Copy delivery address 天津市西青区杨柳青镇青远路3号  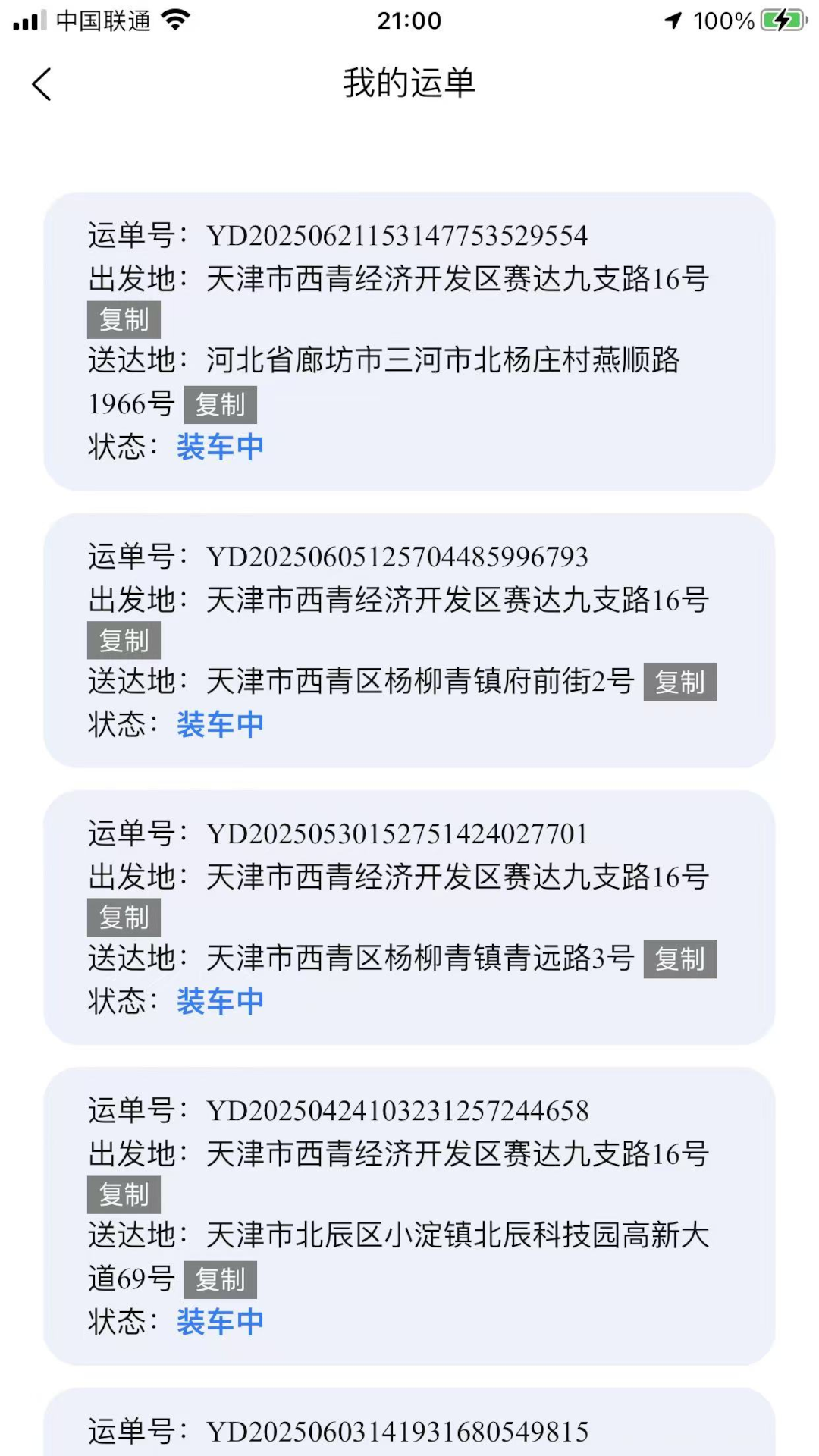[680, 959]
